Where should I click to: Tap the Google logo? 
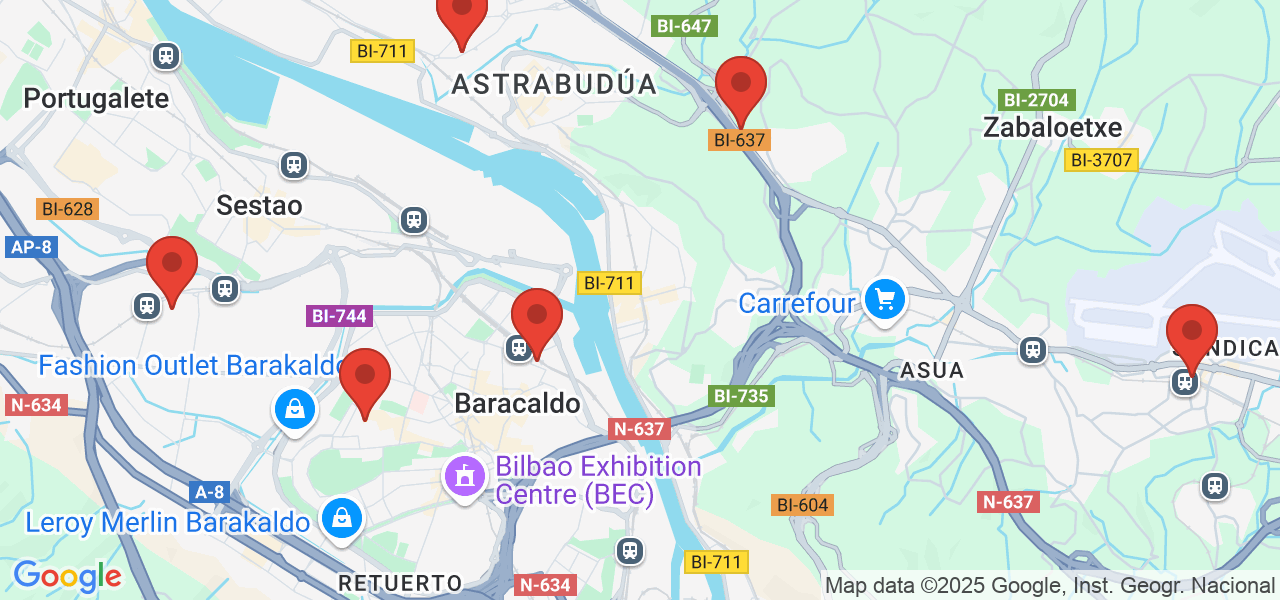[67, 577]
